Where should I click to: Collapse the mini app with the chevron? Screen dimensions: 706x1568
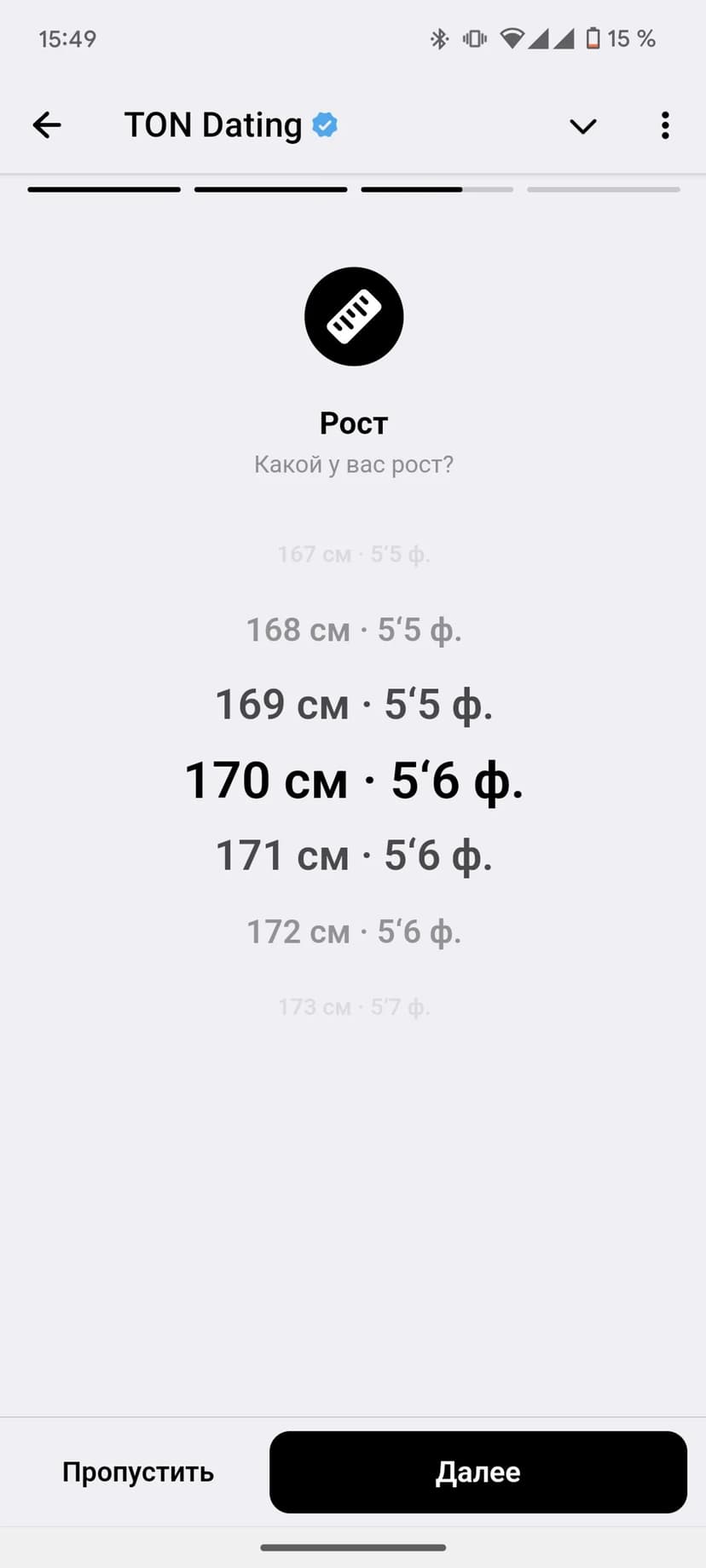[582, 126]
